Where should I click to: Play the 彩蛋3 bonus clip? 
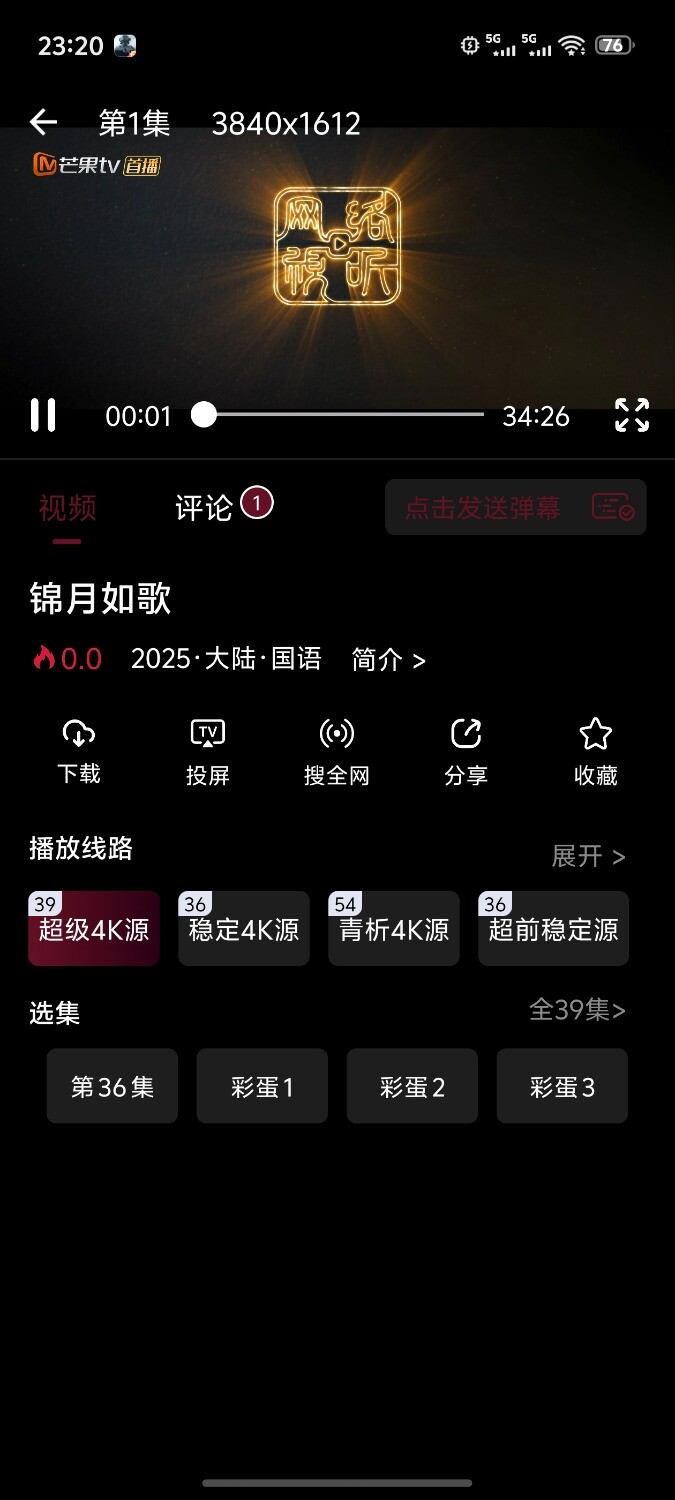[x=562, y=1086]
